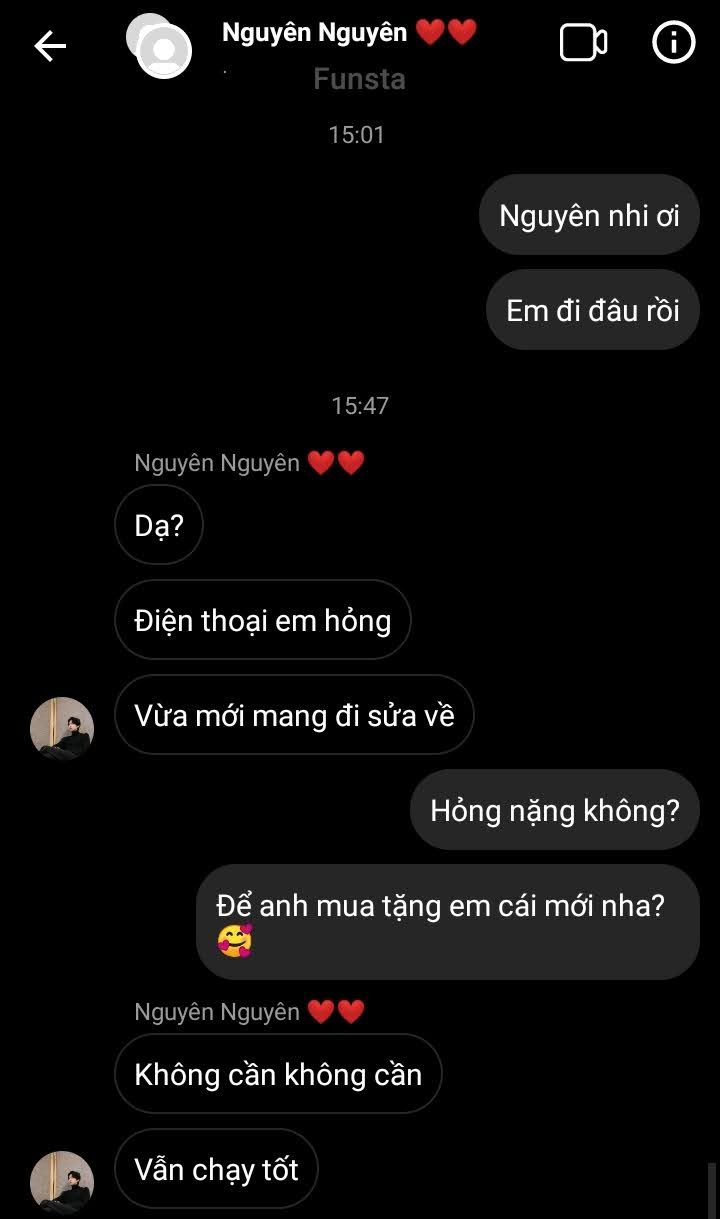Image resolution: width=720 pixels, height=1219 pixels.
Task: Go back using the arrow icon
Action: (x=49, y=45)
